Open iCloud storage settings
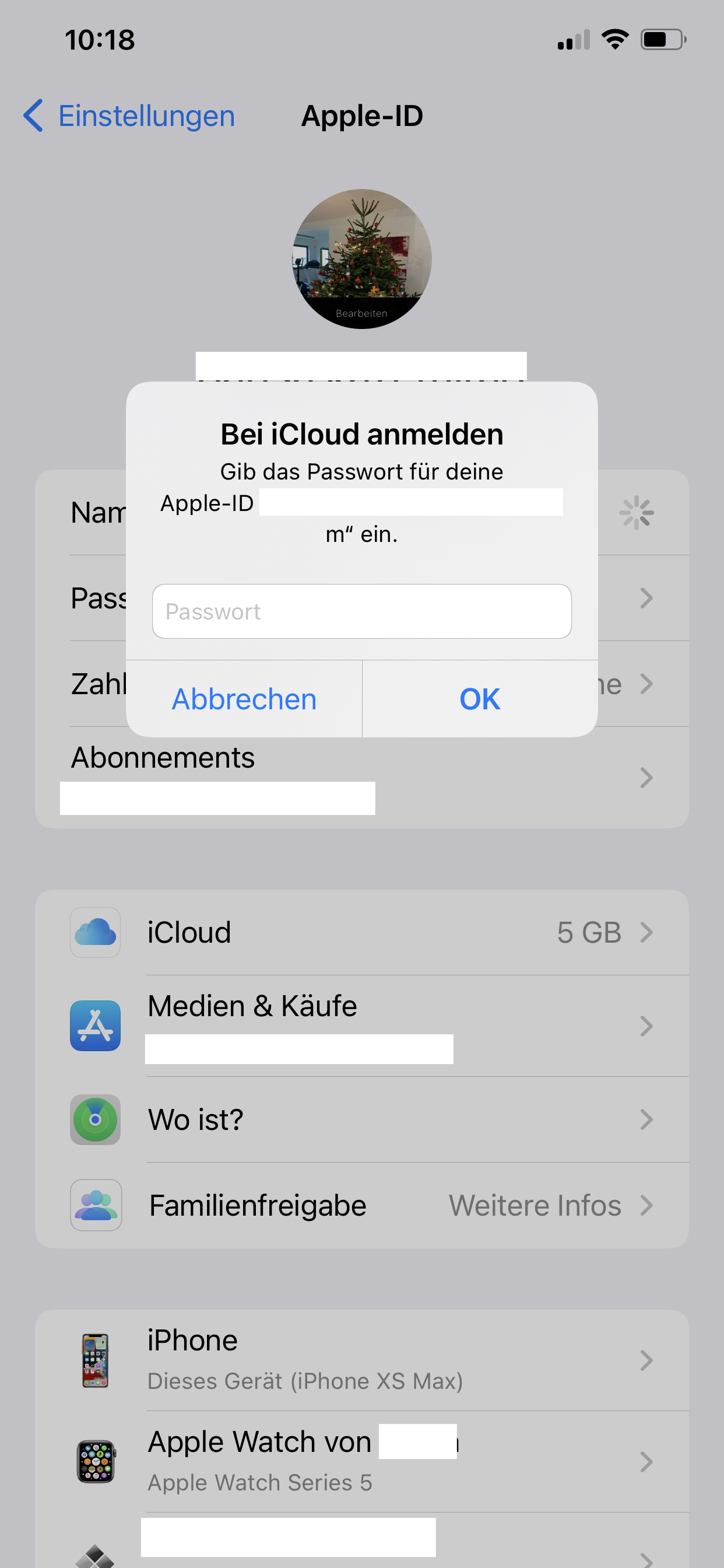This screenshot has width=724, height=1568. [x=361, y=932]
